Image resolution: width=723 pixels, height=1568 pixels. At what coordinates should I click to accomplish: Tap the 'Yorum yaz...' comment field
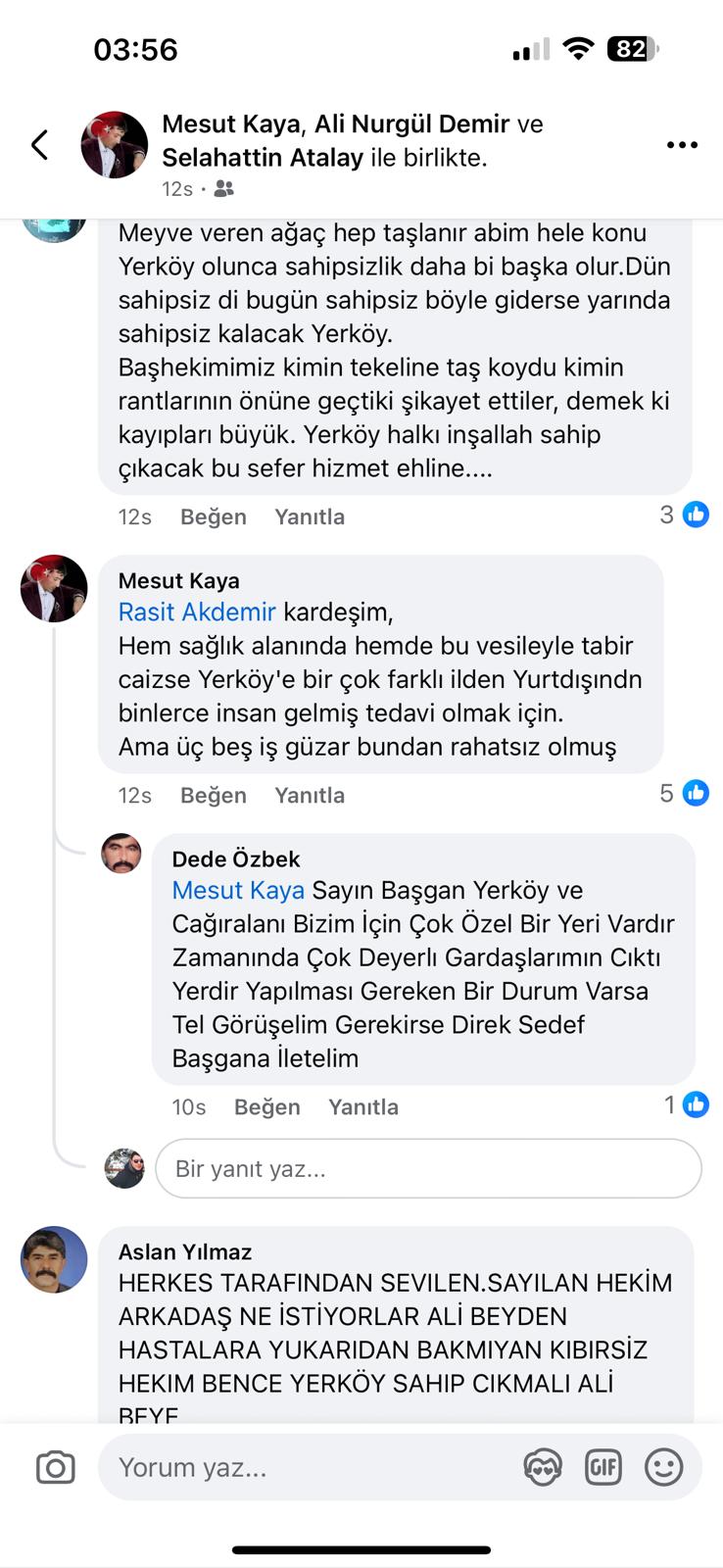coord(313,1467)
